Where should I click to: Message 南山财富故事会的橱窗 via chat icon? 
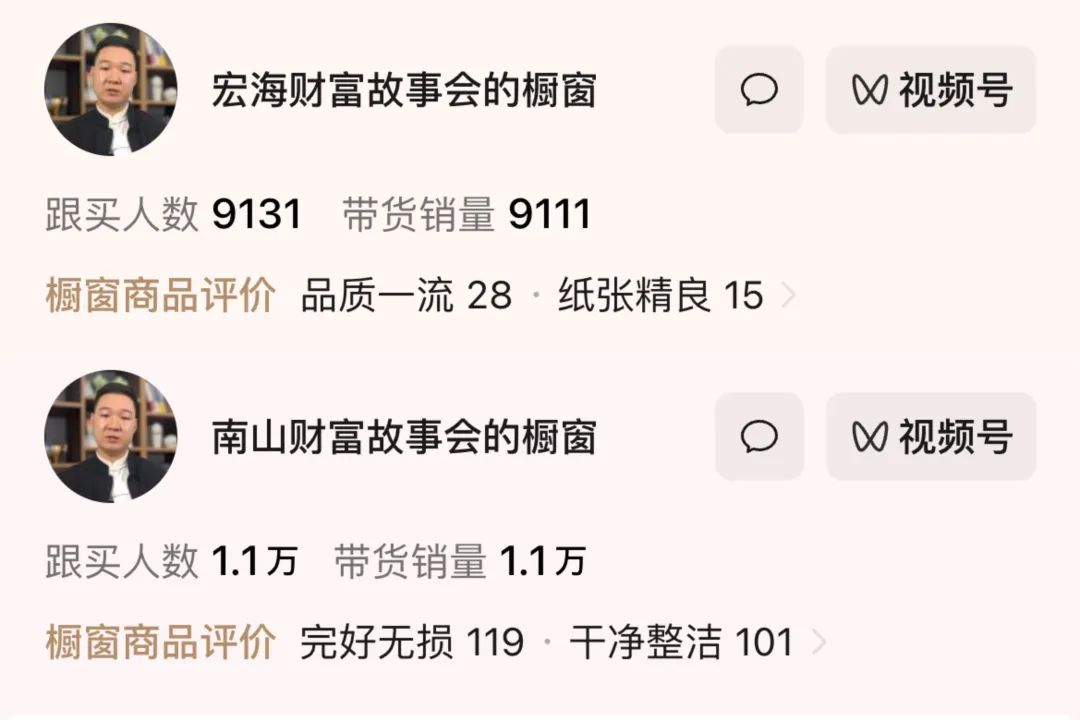pyautogui.click(x=759, y=436)
